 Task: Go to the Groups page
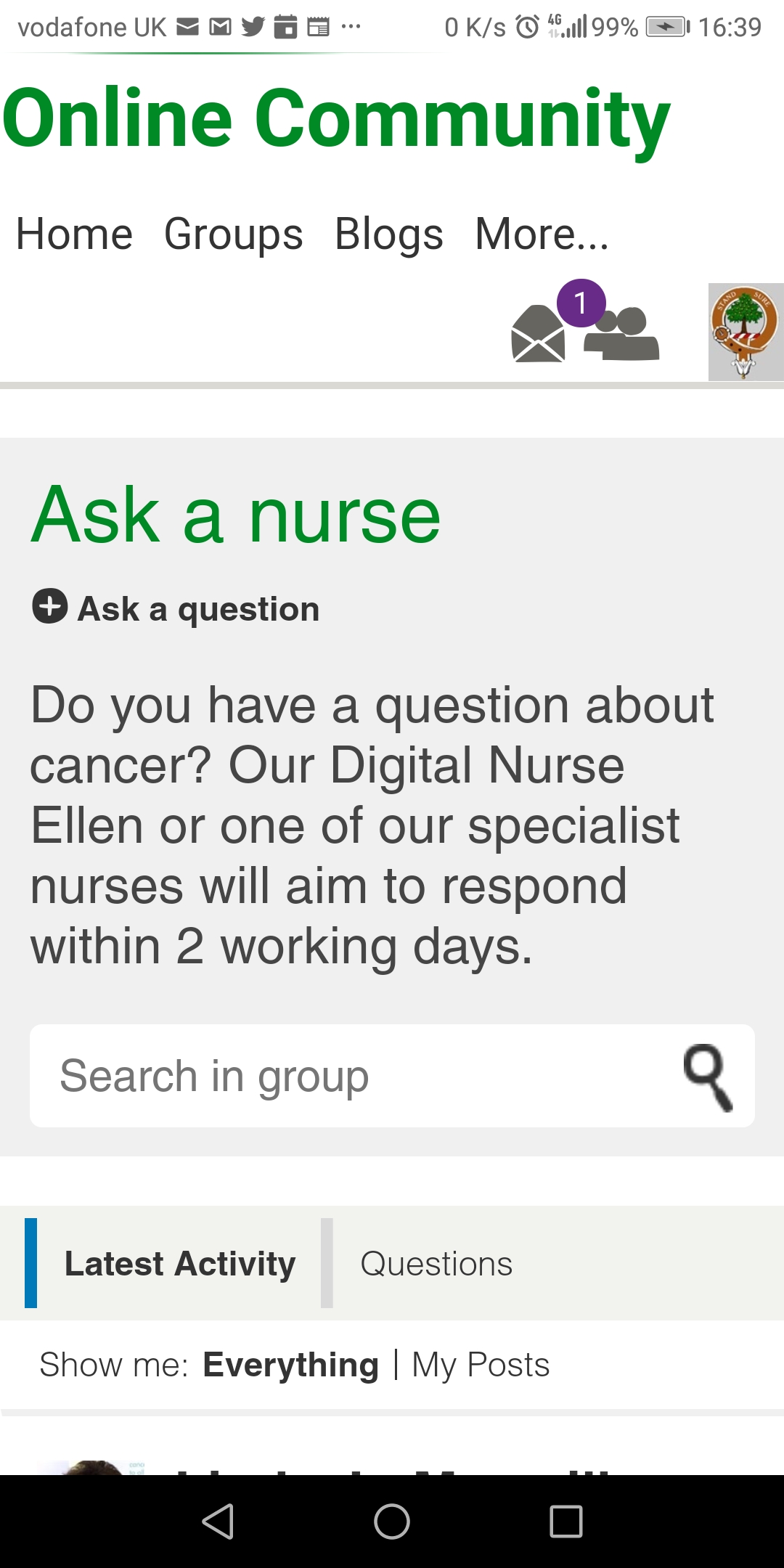[x=233, y=234]
